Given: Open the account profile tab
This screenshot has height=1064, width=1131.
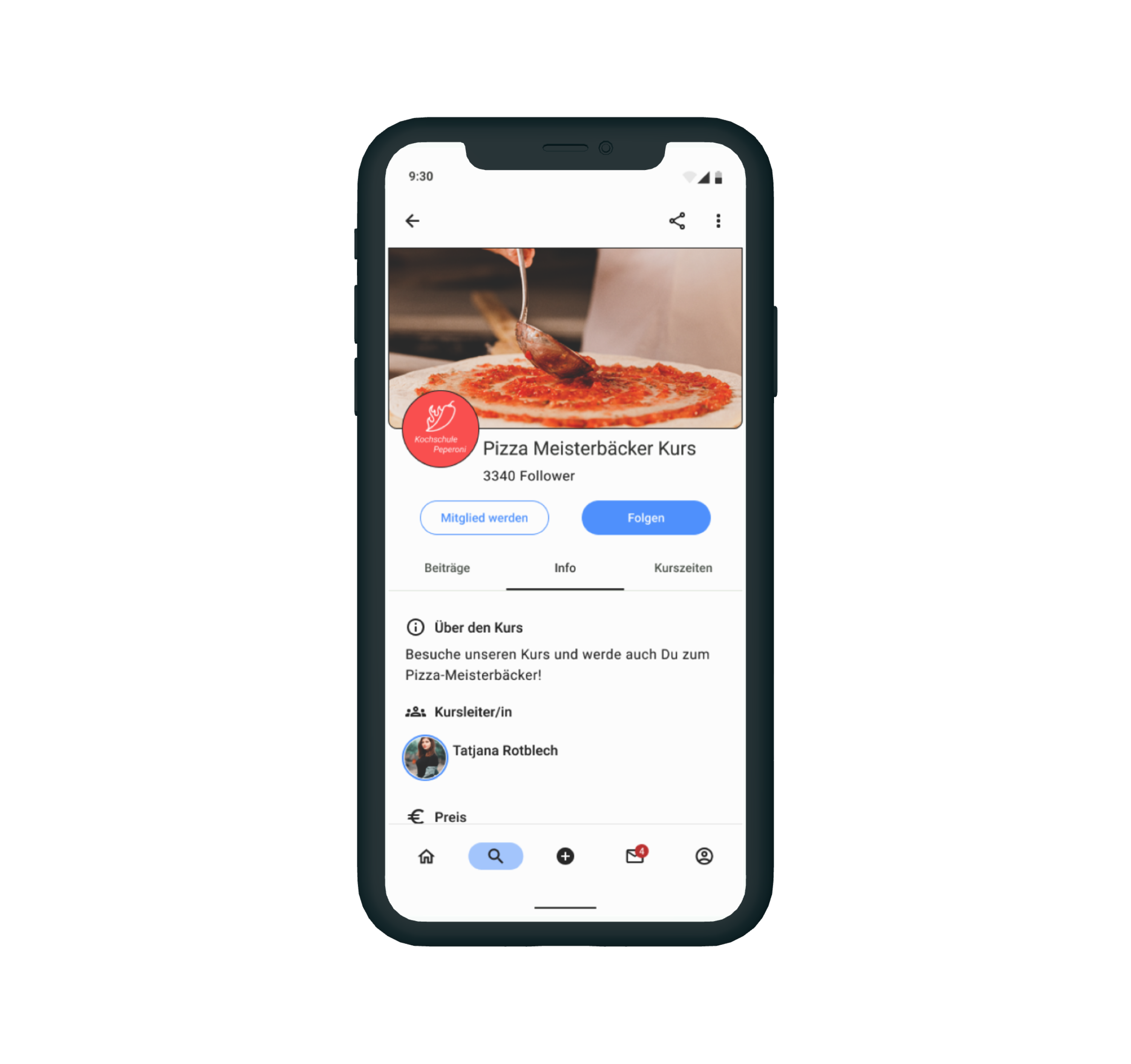Looking at the screenshot, I should click(x=704, y=856).
